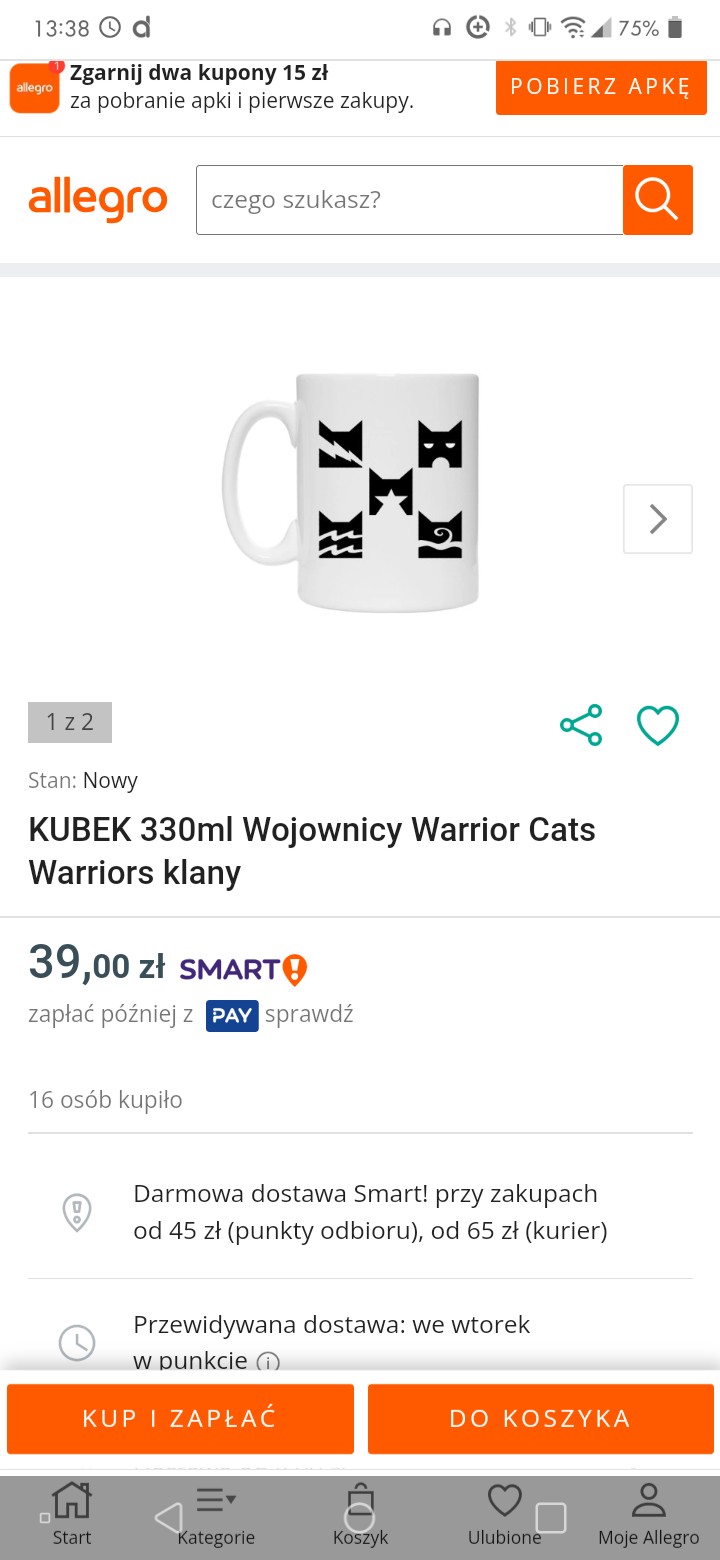Open the Koszyk cart tab
This screenshot has width=720, height=1560.
pos(360,1515)
